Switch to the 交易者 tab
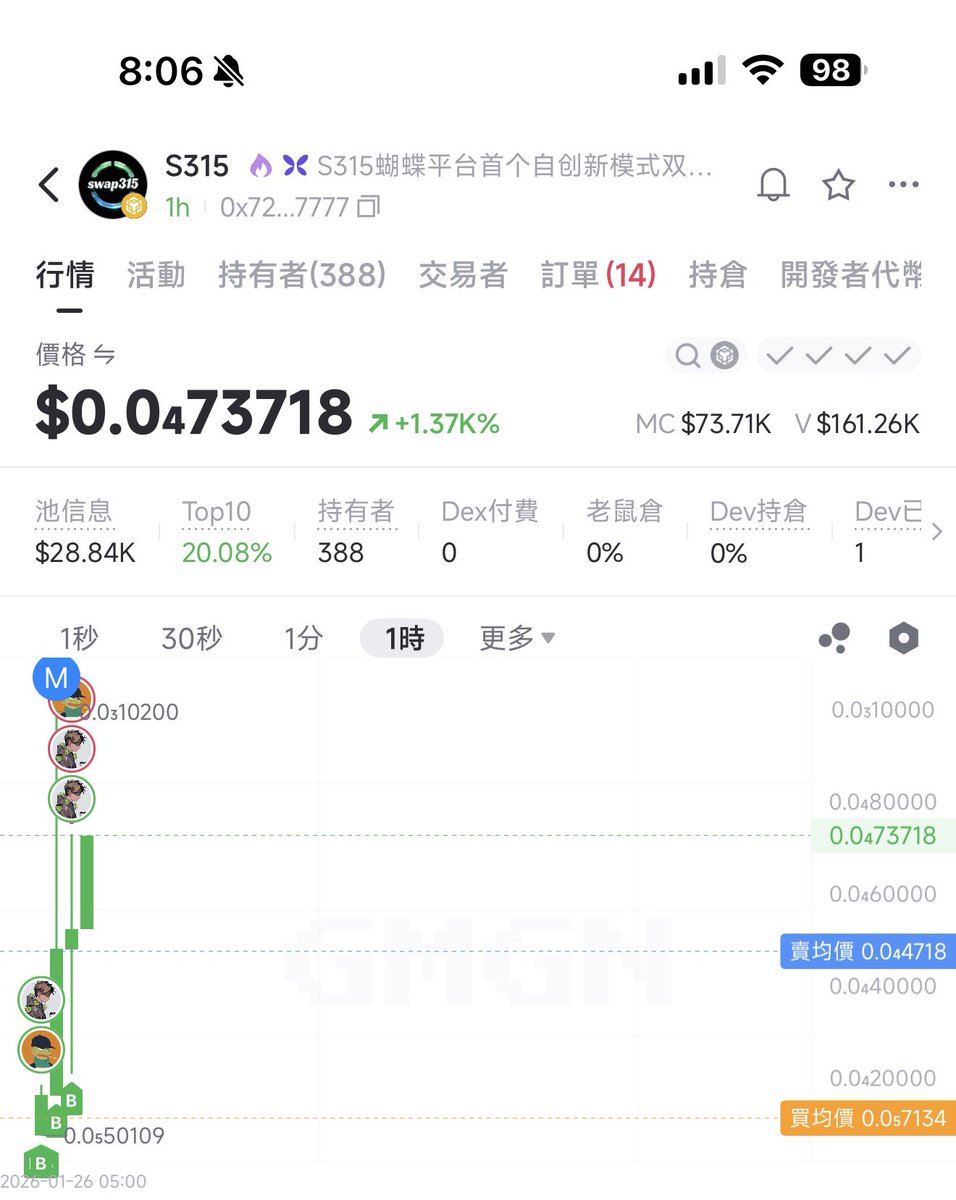This screenshot has width=956, height=1200. [x=463, y=275]
